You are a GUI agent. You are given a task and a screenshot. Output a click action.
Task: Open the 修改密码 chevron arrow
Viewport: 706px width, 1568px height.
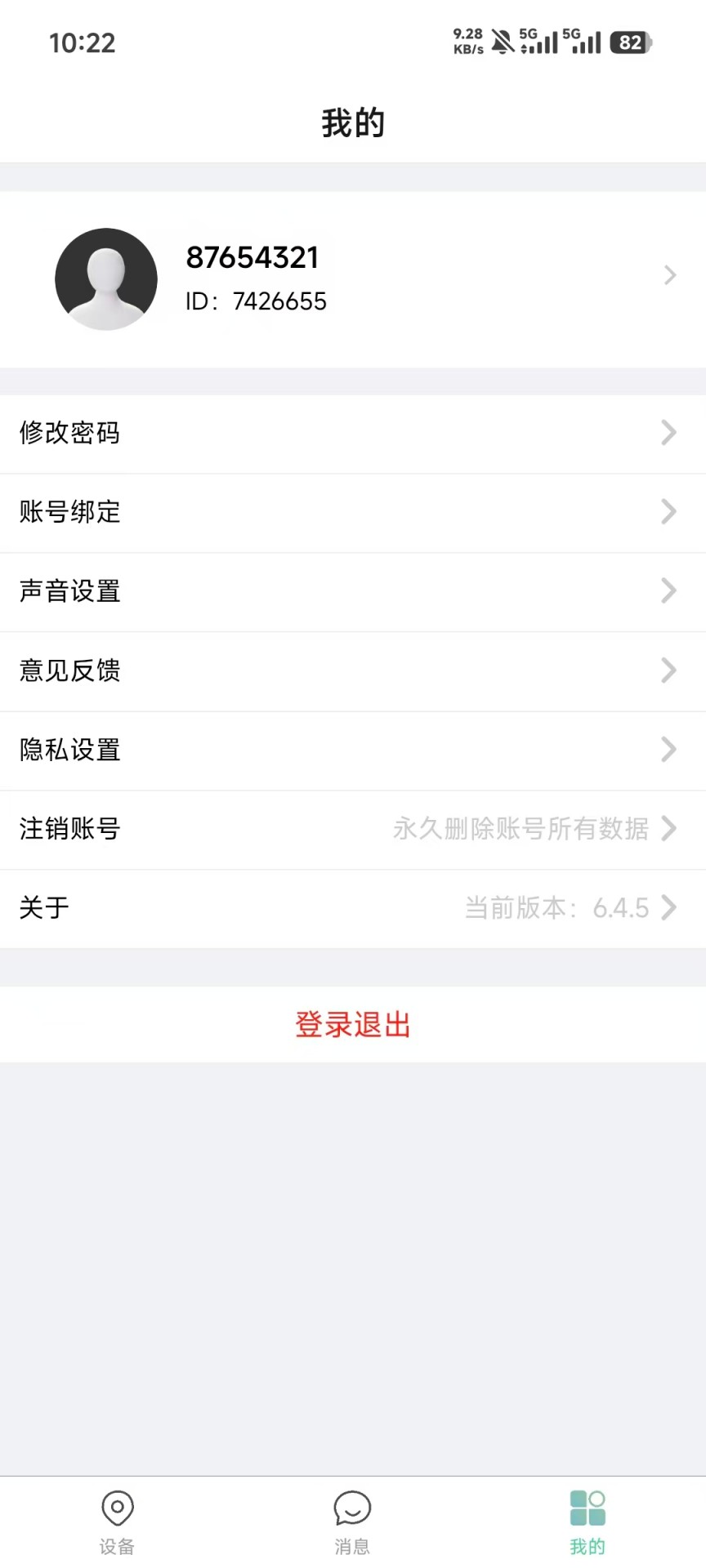coord(670,433)
